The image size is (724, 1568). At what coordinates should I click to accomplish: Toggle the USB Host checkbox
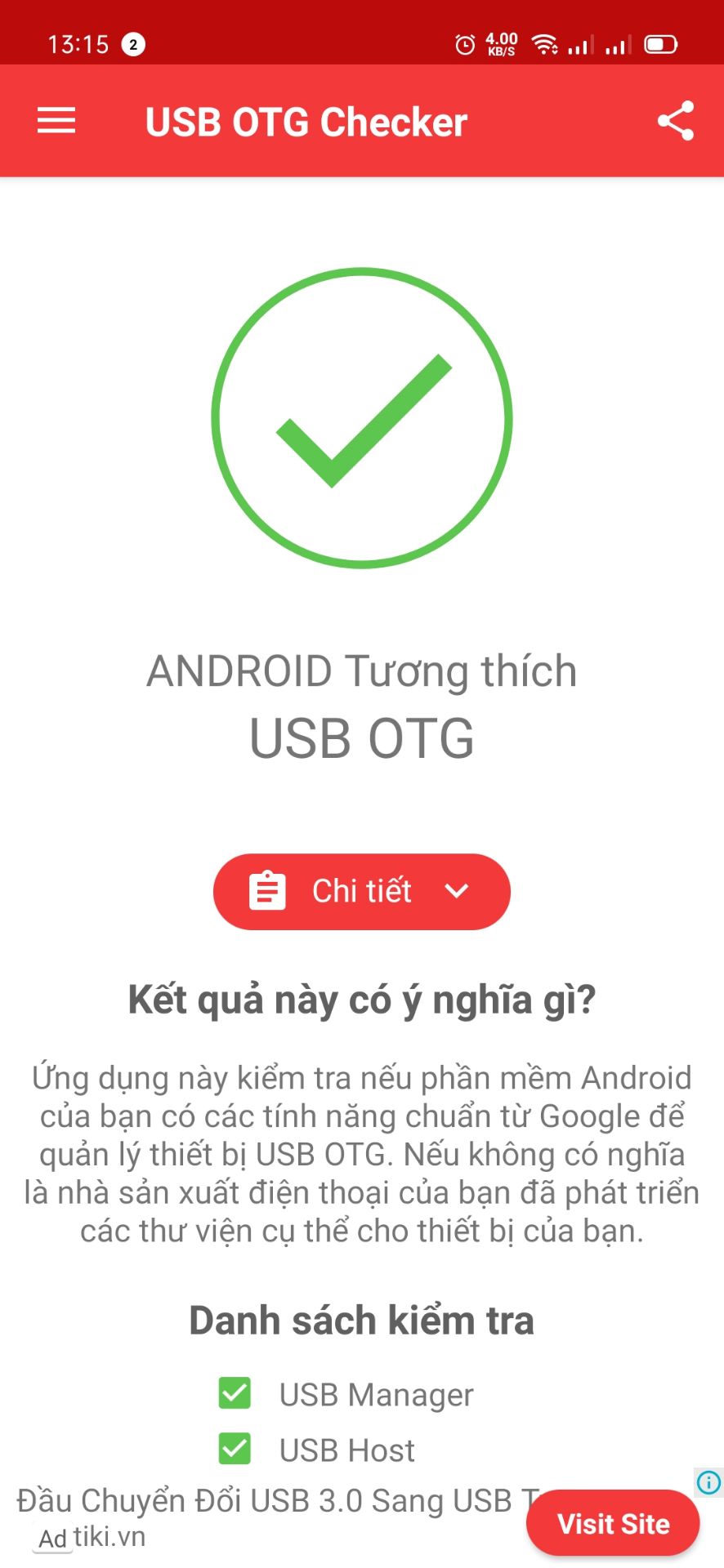(x=234, y=1449)
